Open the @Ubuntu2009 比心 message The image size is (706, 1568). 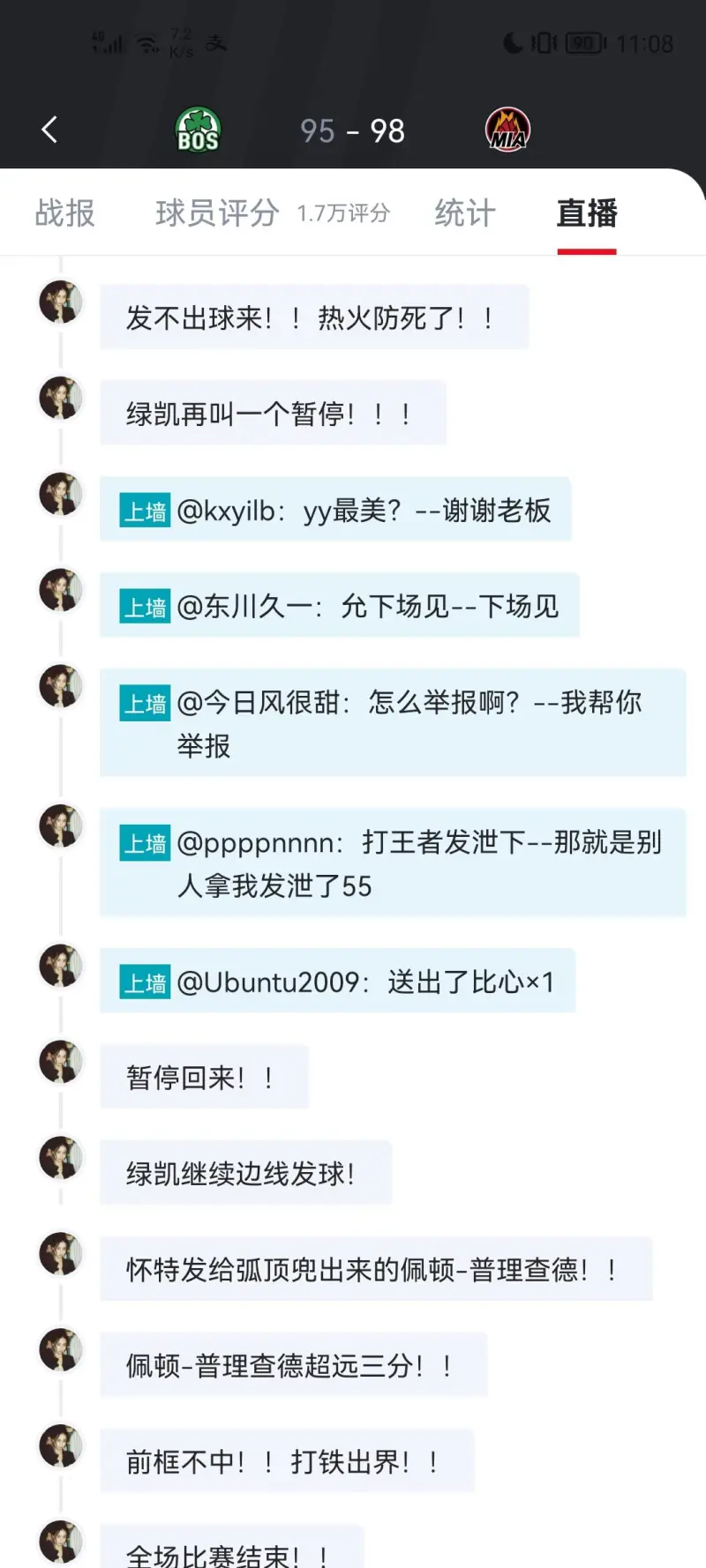tap(337, 981)
